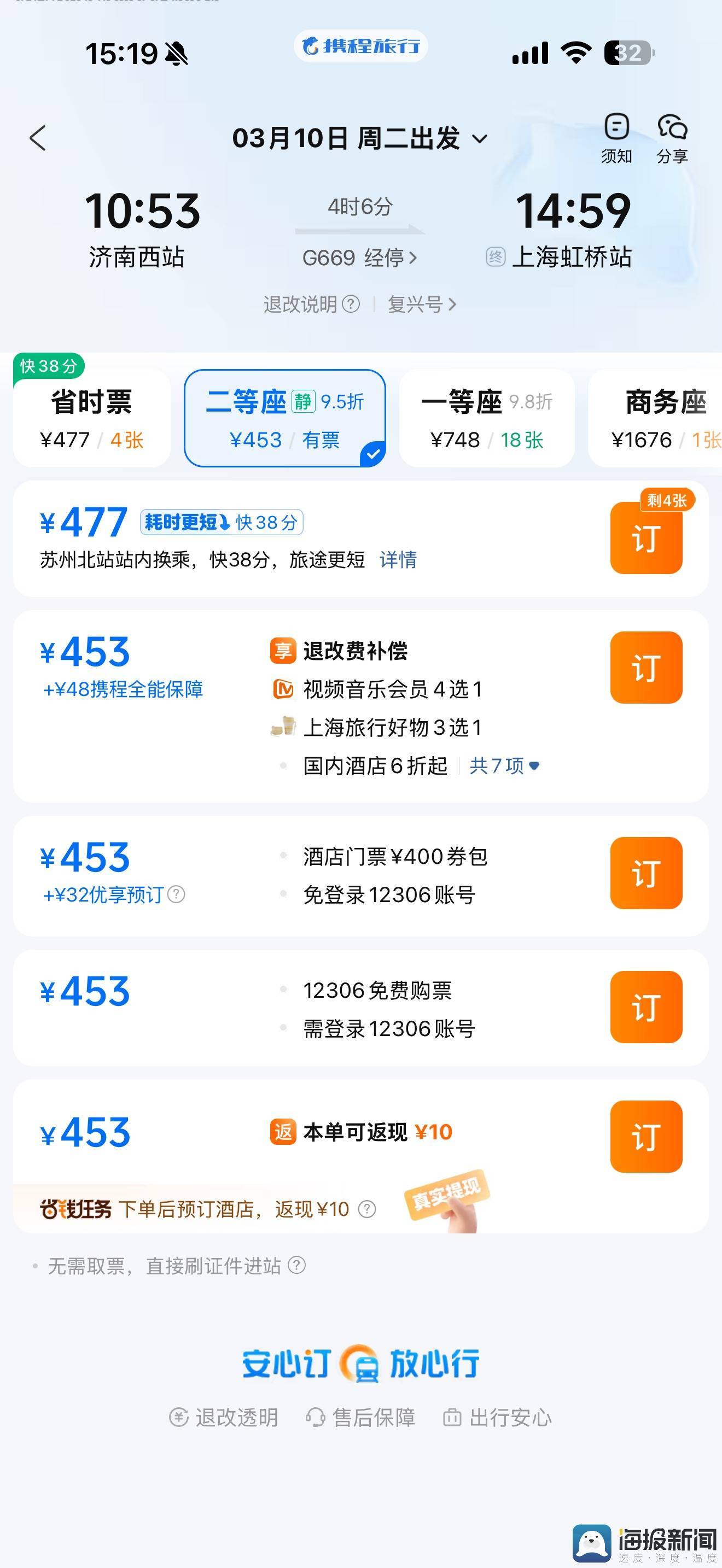Book the 12306免费购票 option
This screenshot has width=722, height=1568.
646,1007
